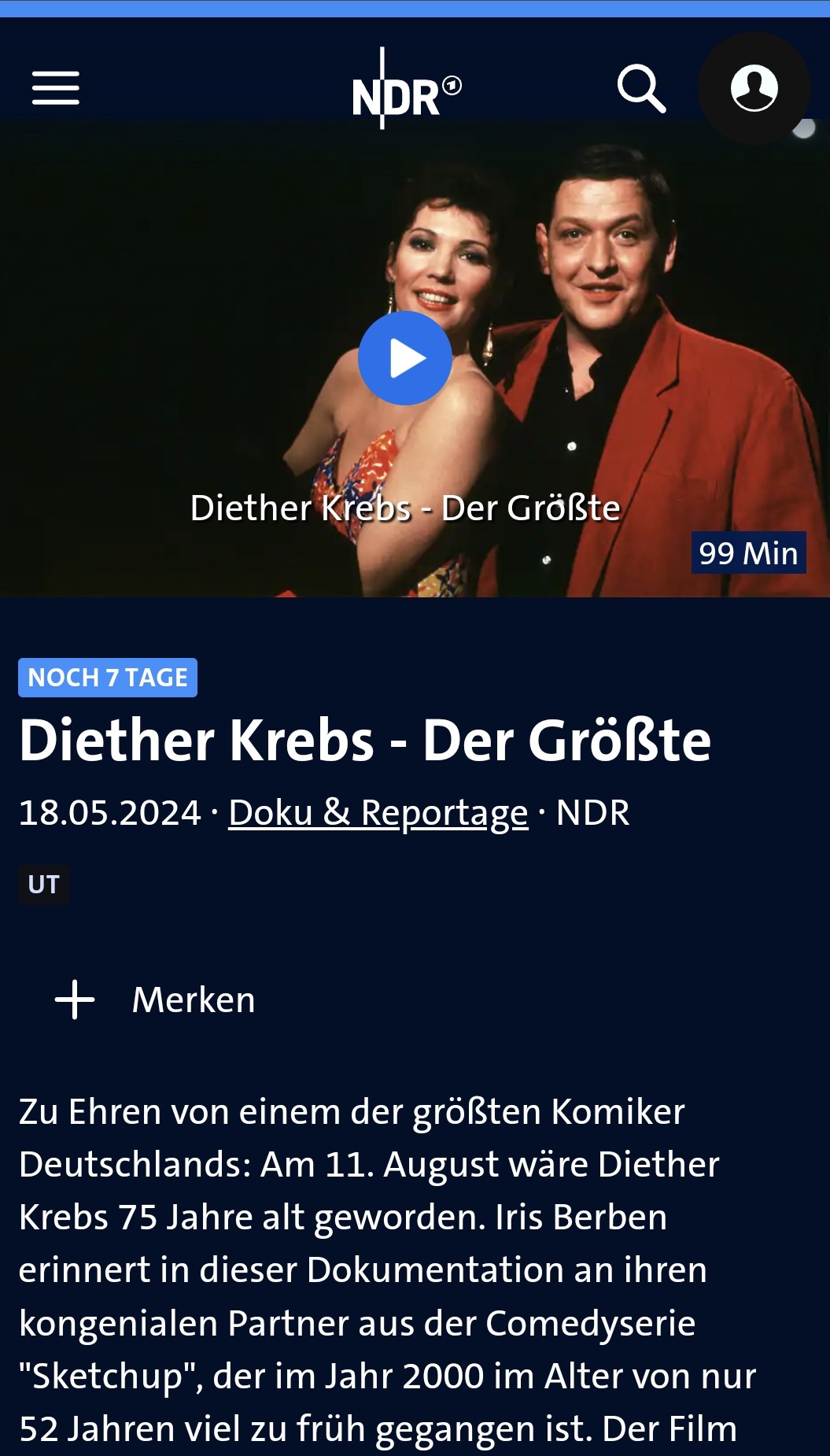The height and width of the screenshot is (1456, 830).
Task: Open the hamburger navigation menu
Action: tap(55, 87)
